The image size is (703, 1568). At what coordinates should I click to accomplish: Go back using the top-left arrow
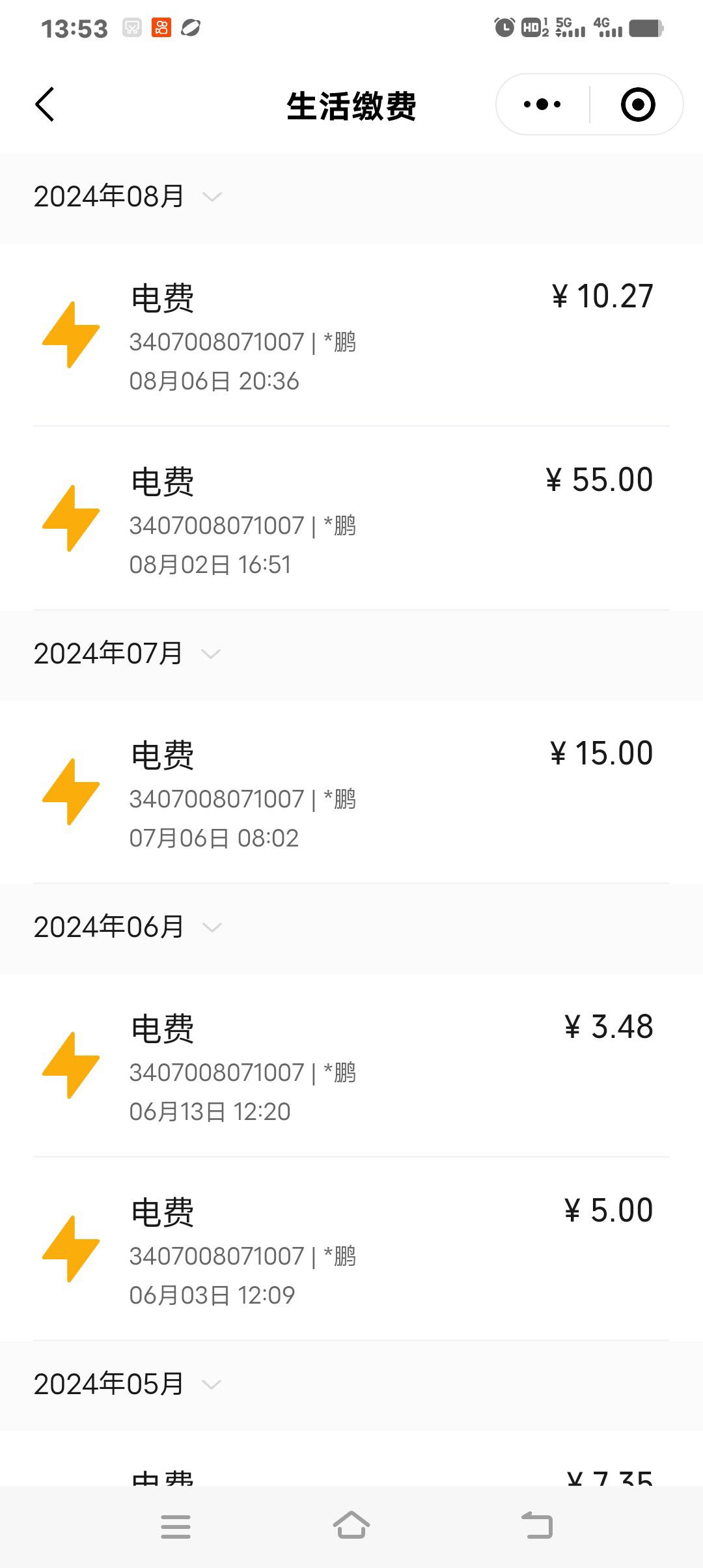click(44, 105)
